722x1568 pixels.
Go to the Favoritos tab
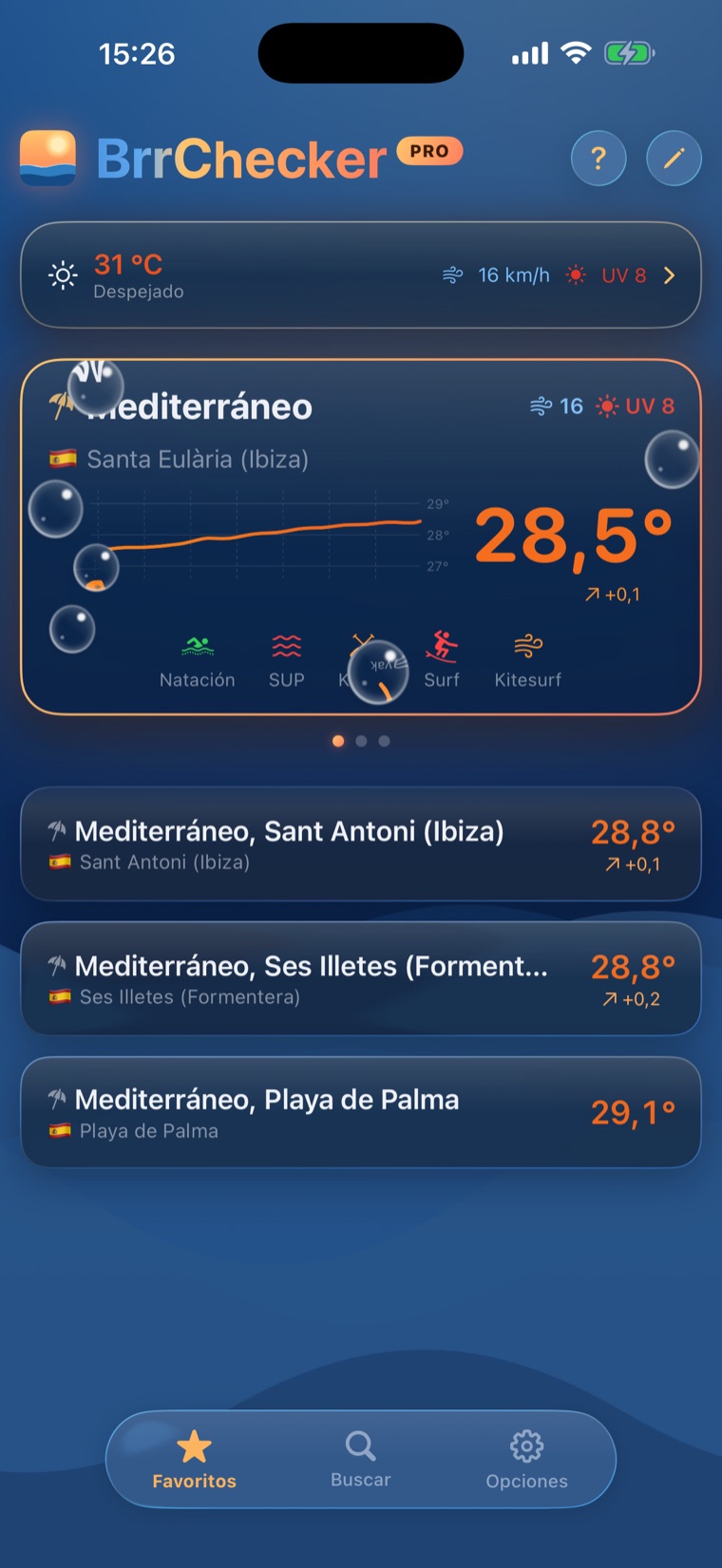click(194, 1459)
